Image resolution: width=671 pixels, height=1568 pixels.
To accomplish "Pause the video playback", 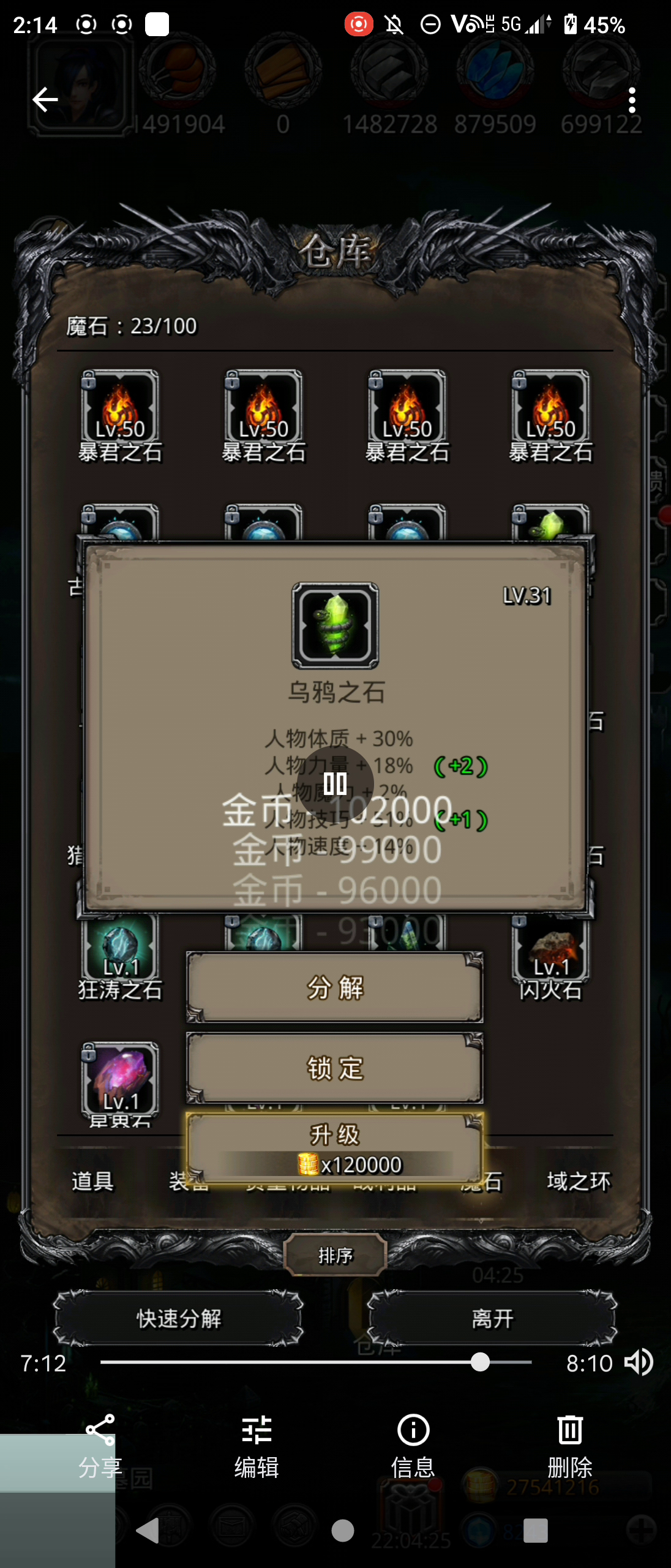I will (335, 783).
